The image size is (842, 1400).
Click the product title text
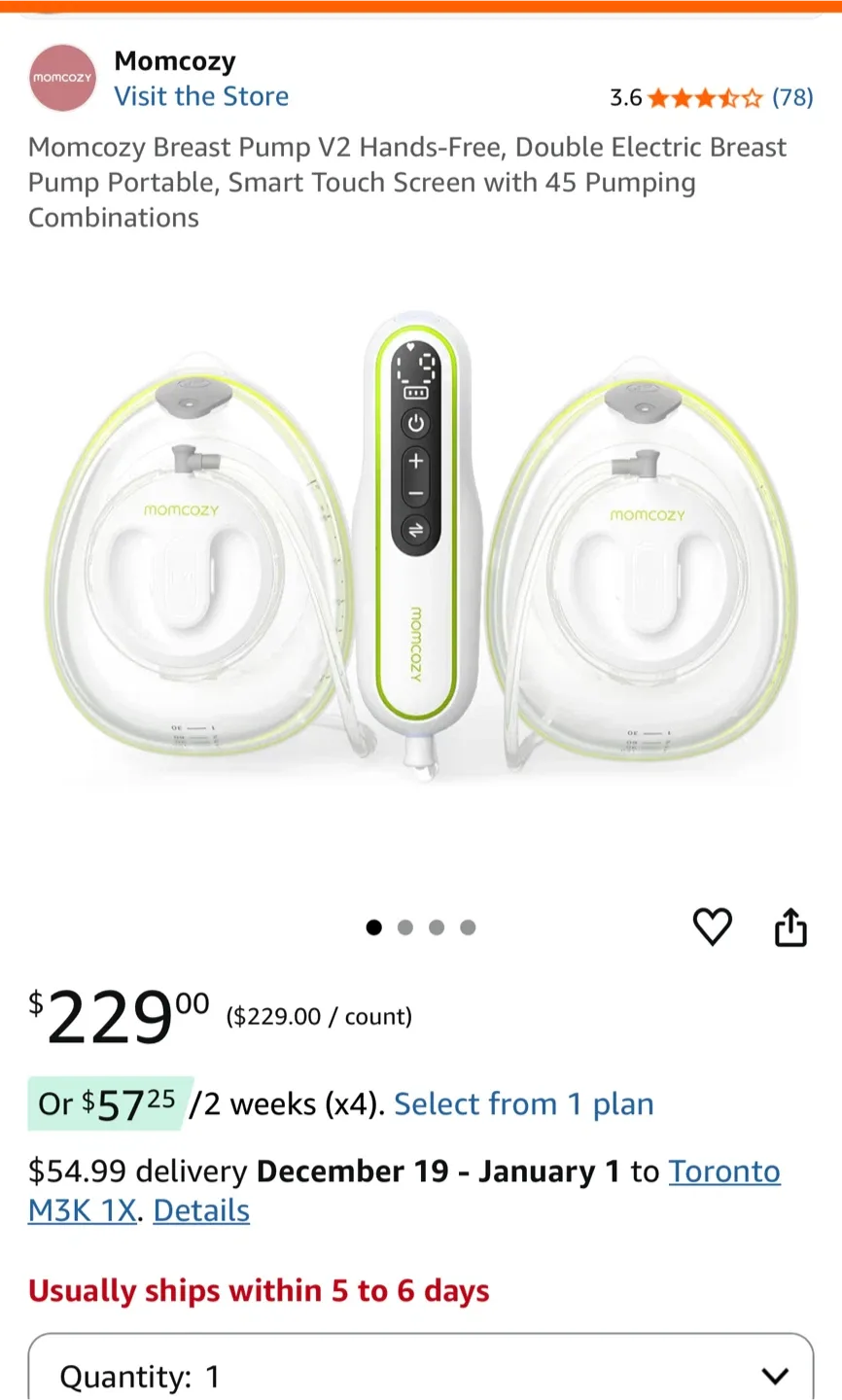(406, 183)
